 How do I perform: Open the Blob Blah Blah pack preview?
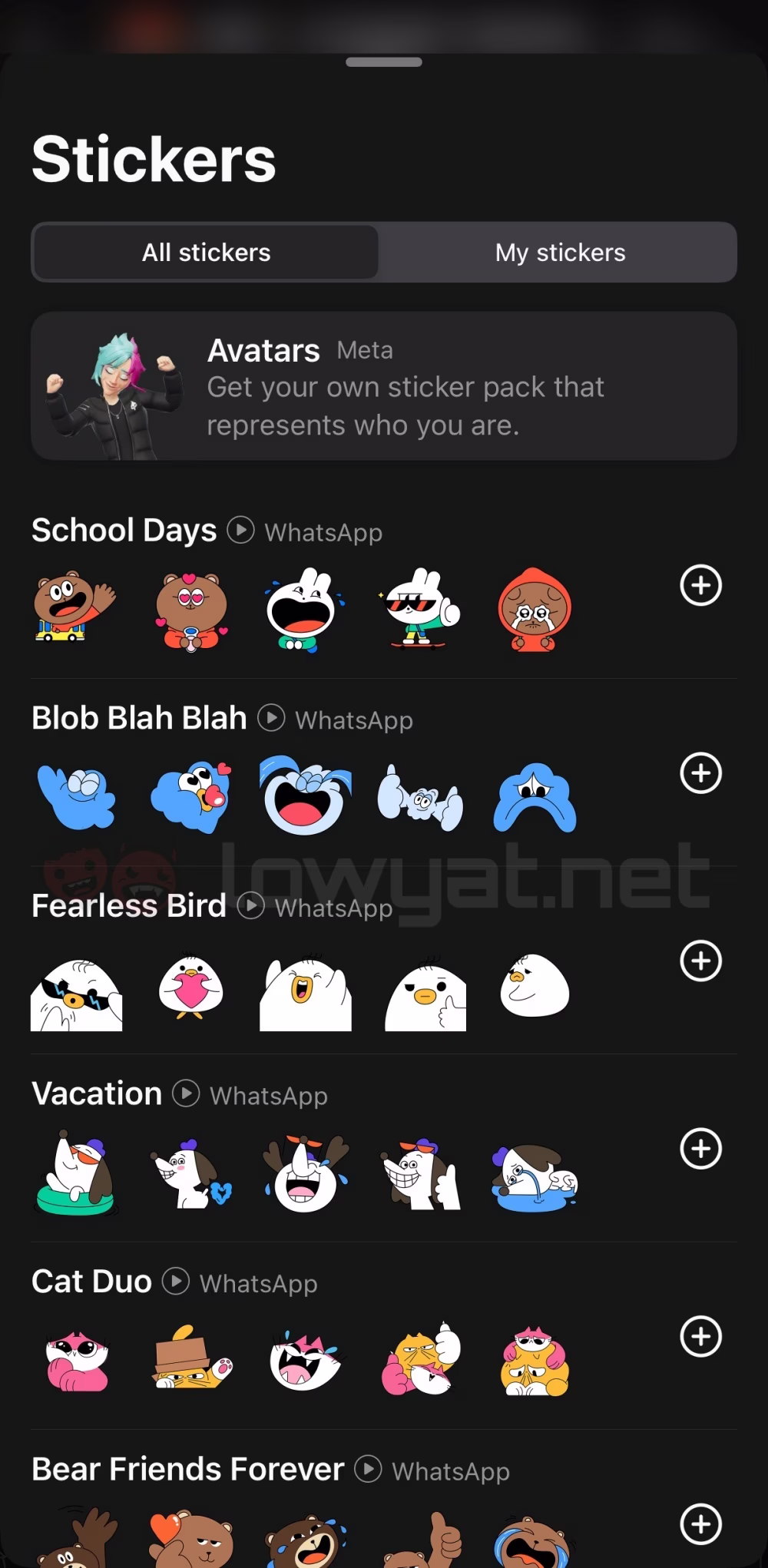(x=270, y=718)
